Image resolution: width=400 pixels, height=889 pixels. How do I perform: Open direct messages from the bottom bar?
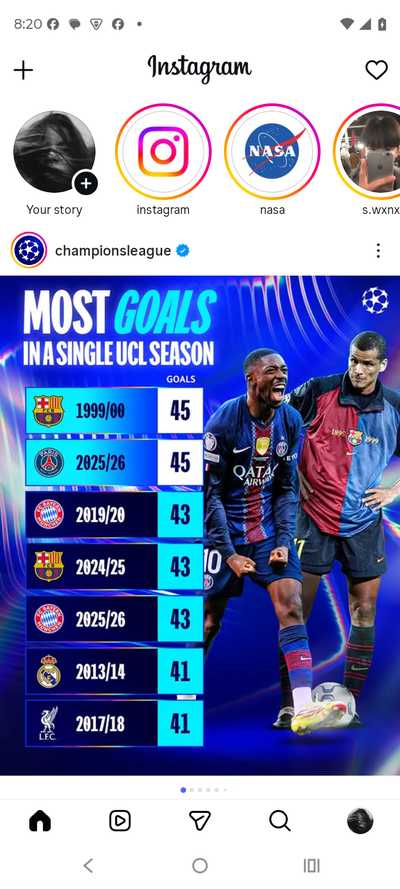pos(200,820)
